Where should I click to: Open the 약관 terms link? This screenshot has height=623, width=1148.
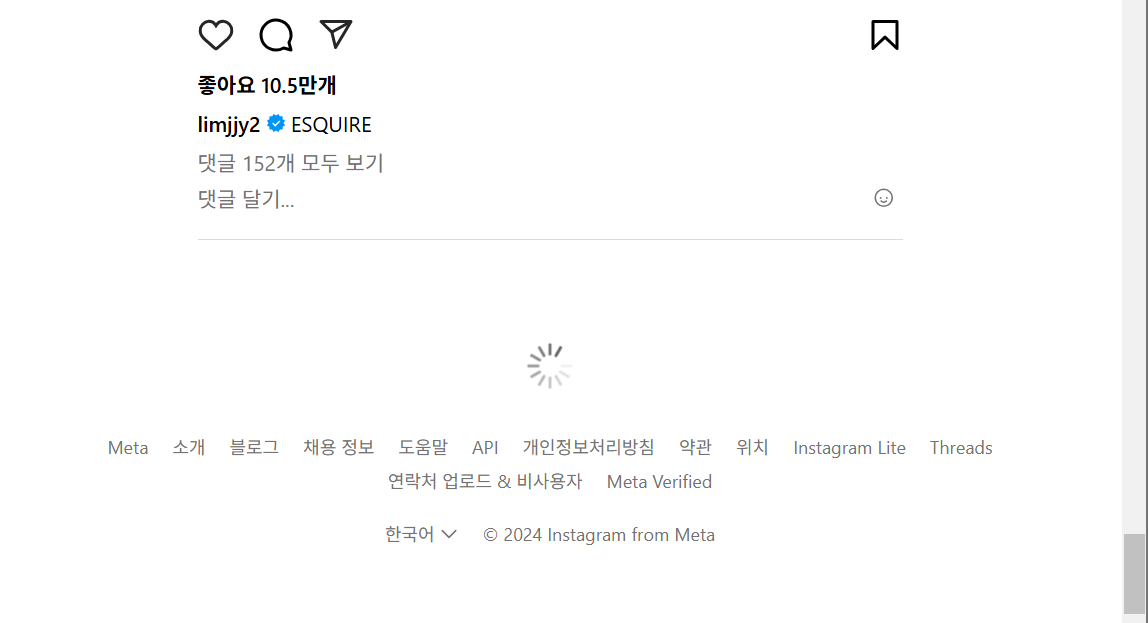[x=695, y=448]
